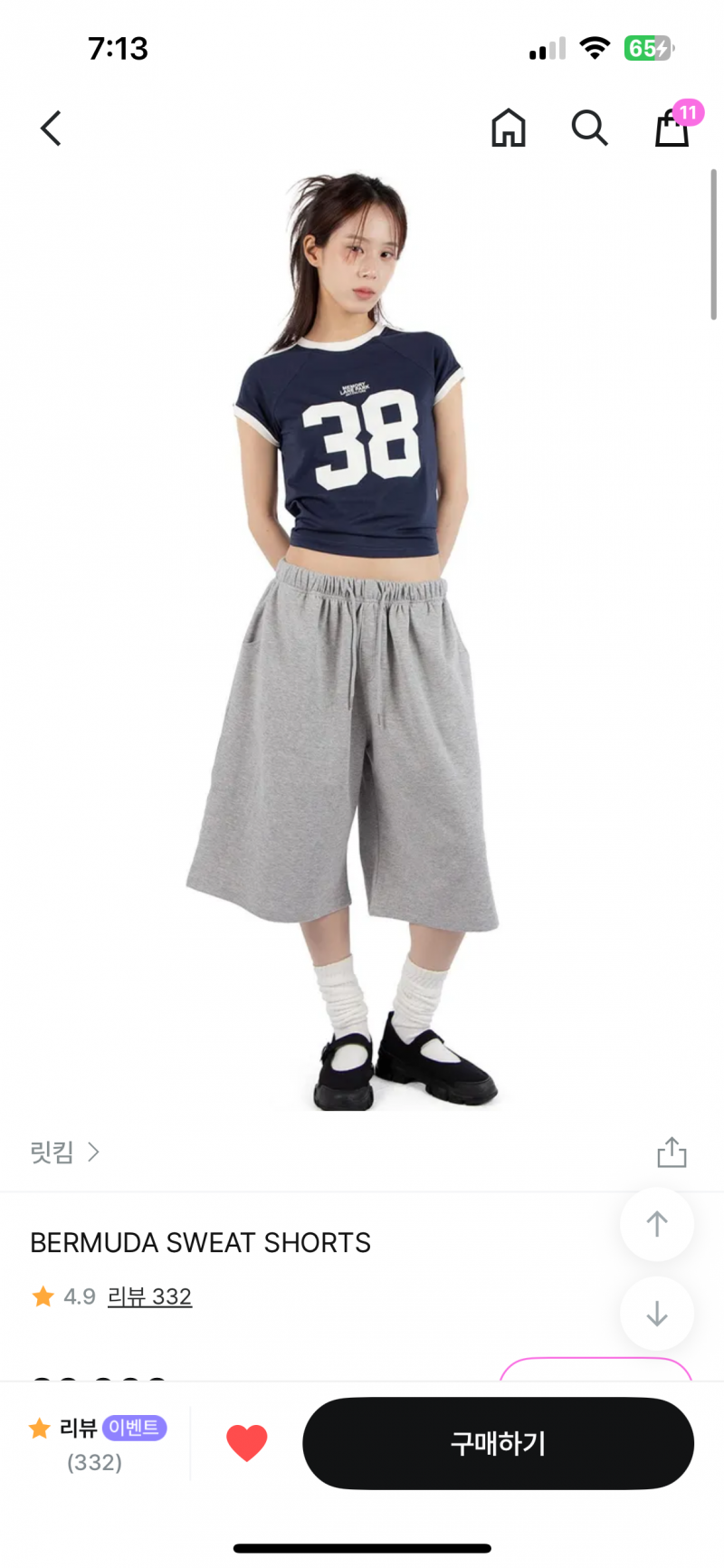Open the shopping bag with 11 items
Screen dimensions: 724x1568
click(672, 128)
